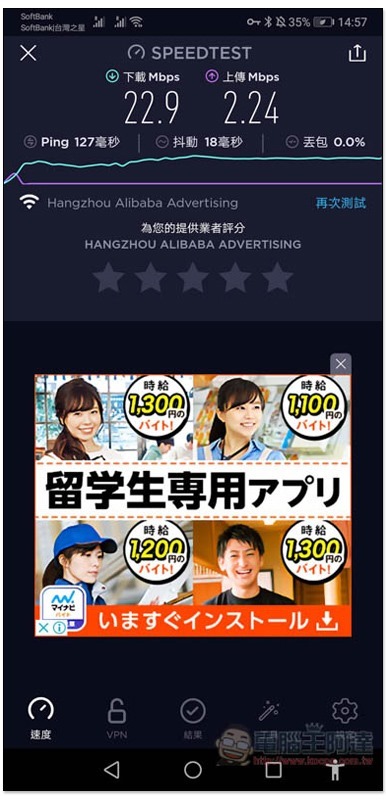Screen dimensions: 386x800
Task: Close the speed test result screen
Action: click(x=28, y=53)
